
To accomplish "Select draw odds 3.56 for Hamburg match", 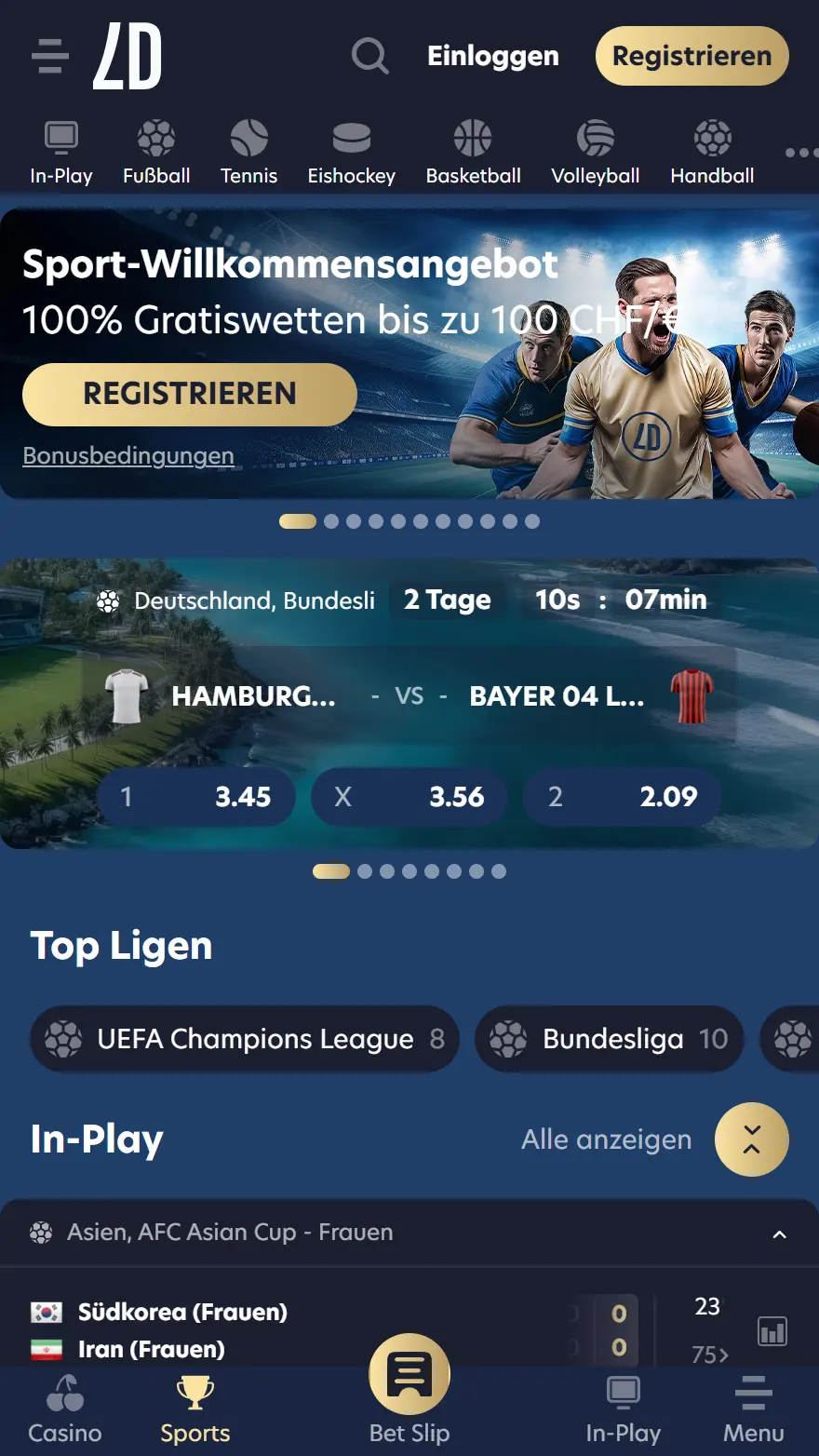I will (409, 797).
